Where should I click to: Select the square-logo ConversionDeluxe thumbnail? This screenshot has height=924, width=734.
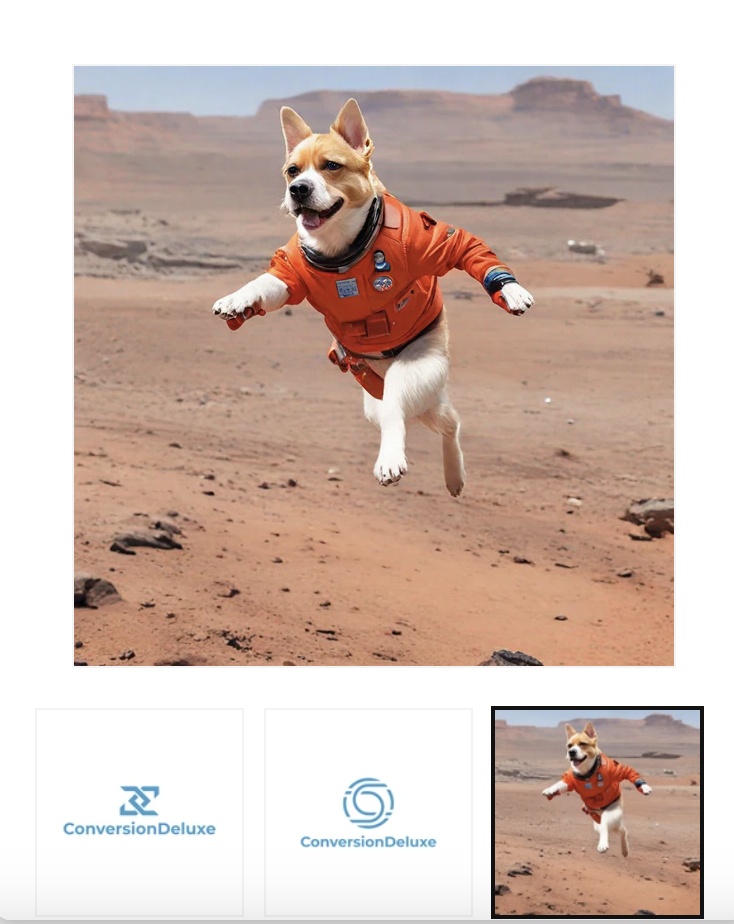(139, 812)
